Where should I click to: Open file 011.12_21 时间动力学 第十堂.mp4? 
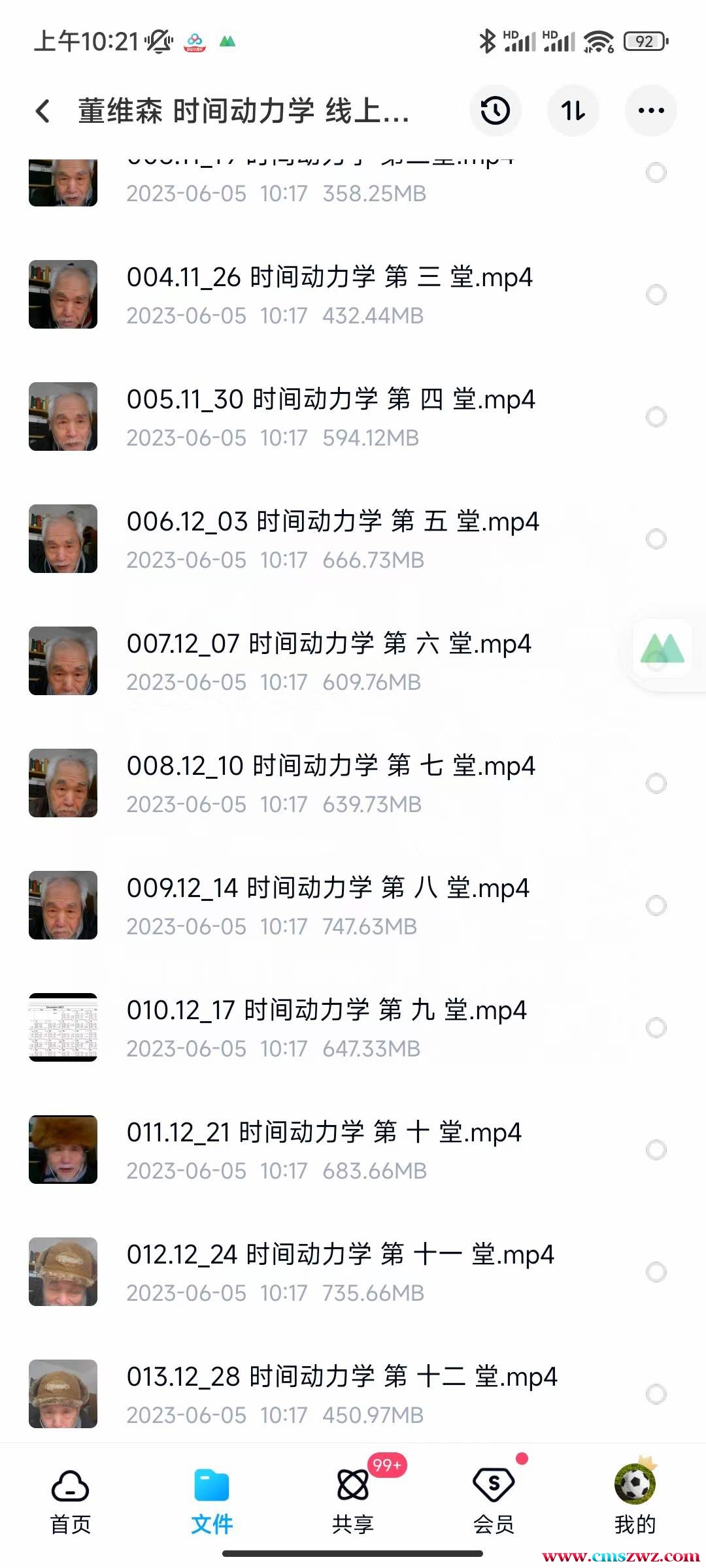click(324, 1133)
